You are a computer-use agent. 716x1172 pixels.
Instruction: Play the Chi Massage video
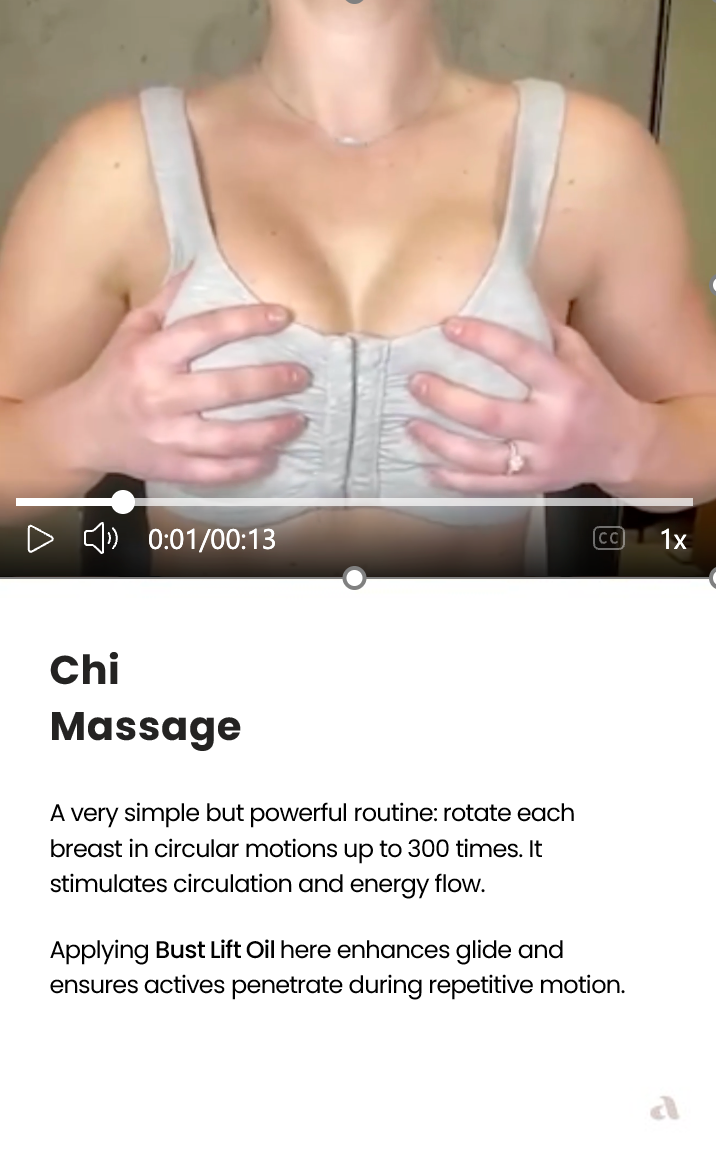[40, 540]
